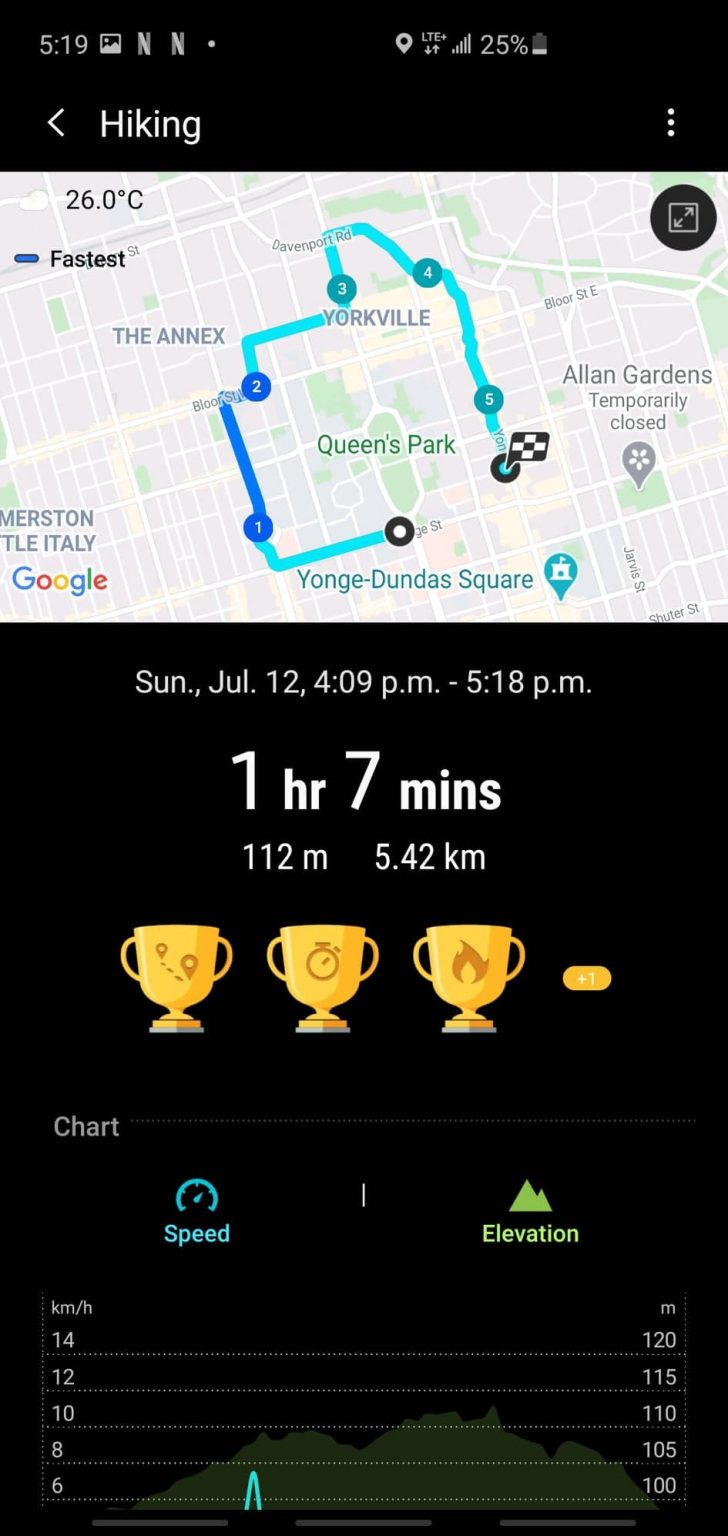Open the three-dot overflow menu
Screen dimensions: 728x1536
tap(670, 122)
